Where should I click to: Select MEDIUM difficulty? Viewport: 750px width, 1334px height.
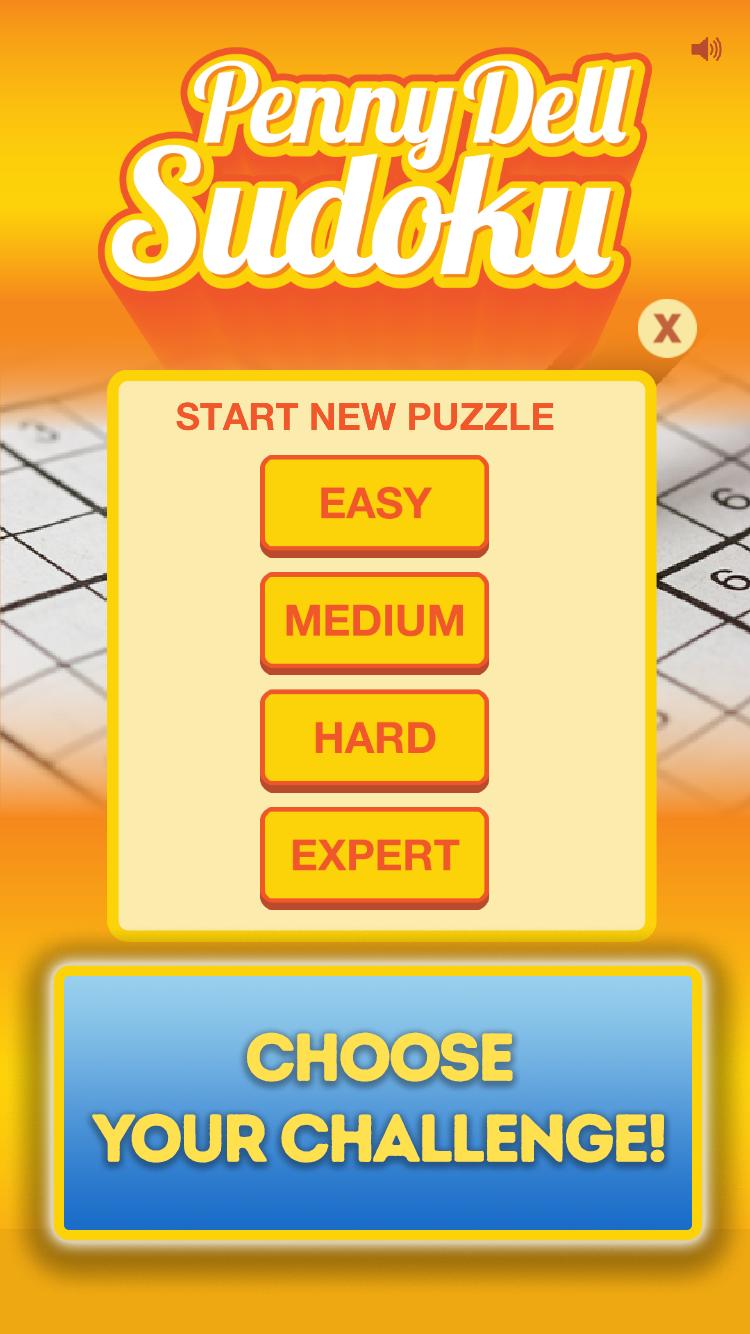[x=374, y=620]
